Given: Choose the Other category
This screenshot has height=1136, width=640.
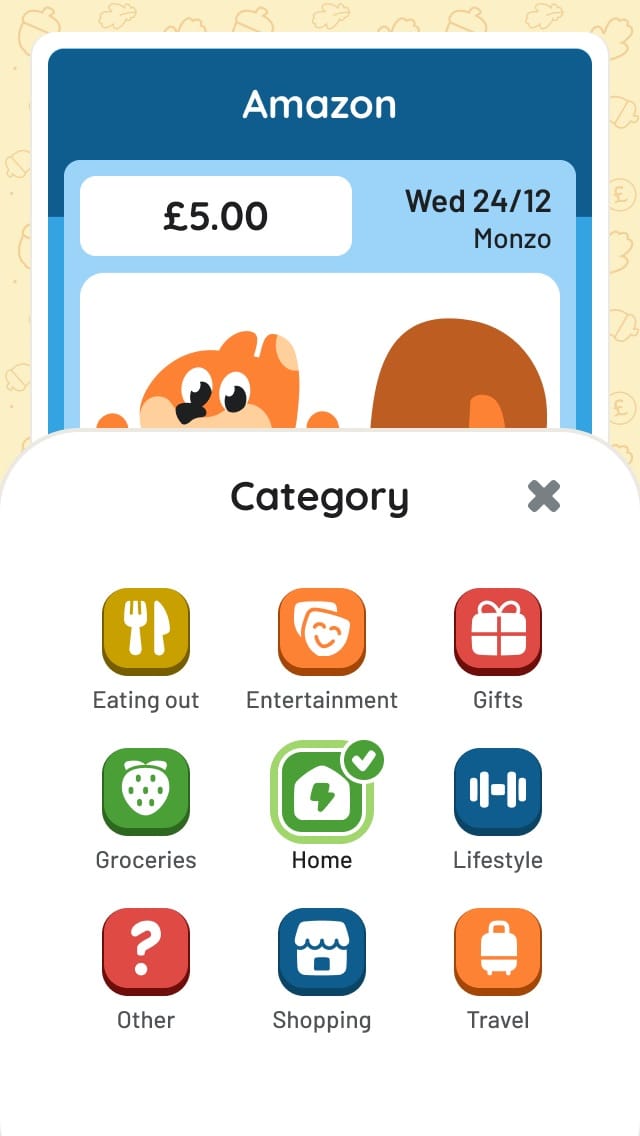Looking at the screenshot, I should 146,952.
